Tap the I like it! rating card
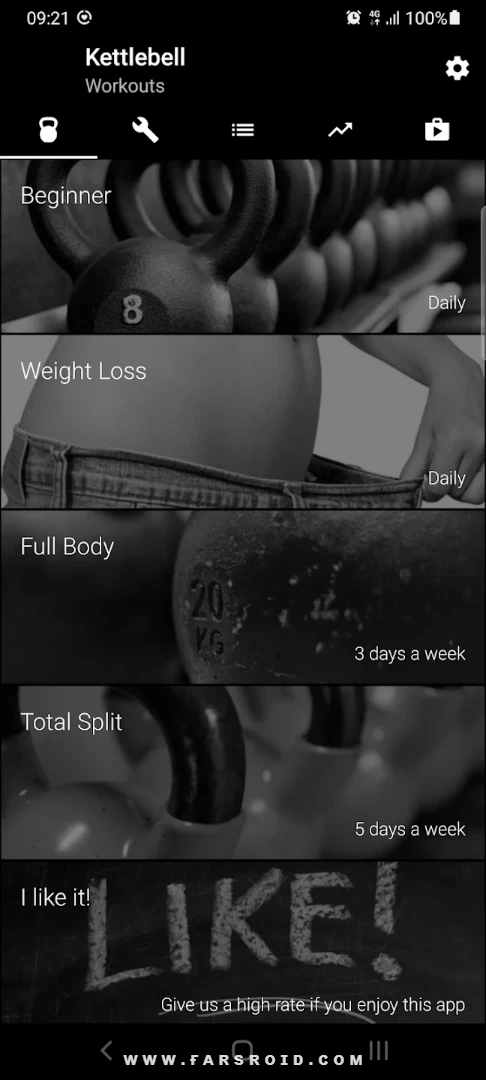The image size is (486, 1080). [x=242, y=942]
